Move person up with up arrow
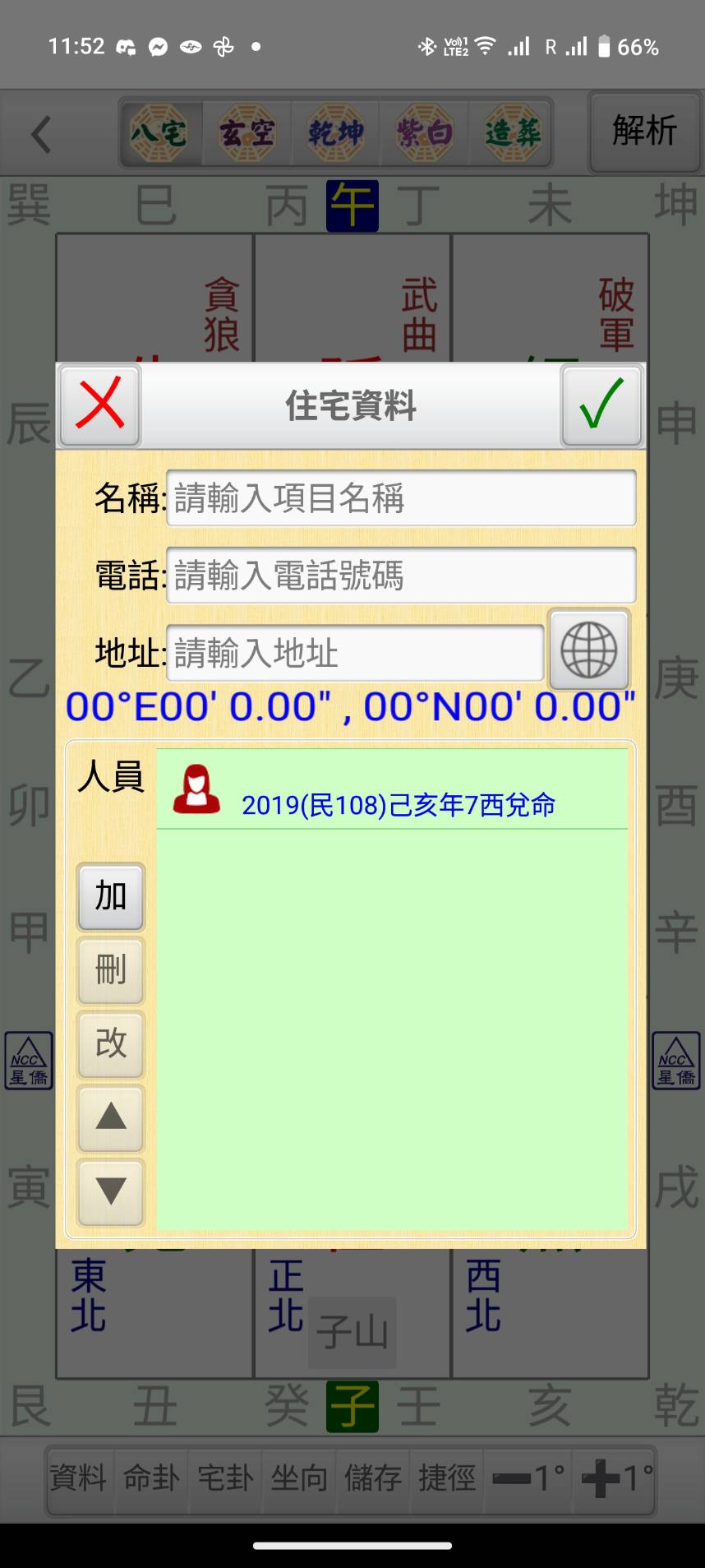Screen dimensions: 705x1568 click(111, 1117)
